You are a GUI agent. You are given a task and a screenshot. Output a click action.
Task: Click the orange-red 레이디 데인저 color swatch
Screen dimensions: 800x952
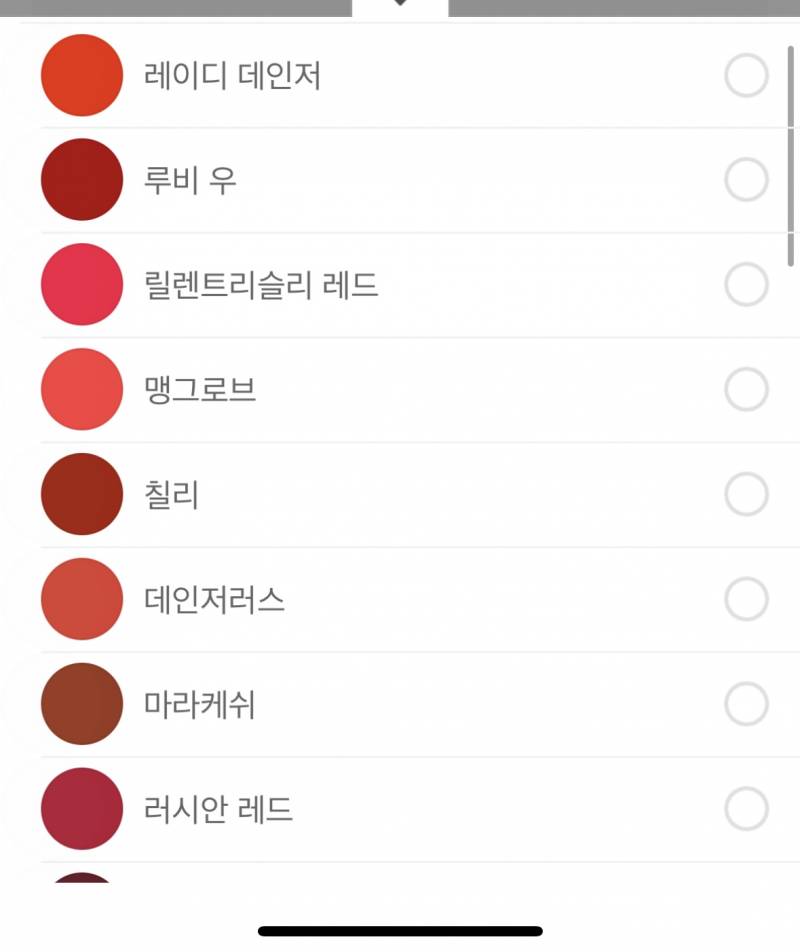(82, 75)
